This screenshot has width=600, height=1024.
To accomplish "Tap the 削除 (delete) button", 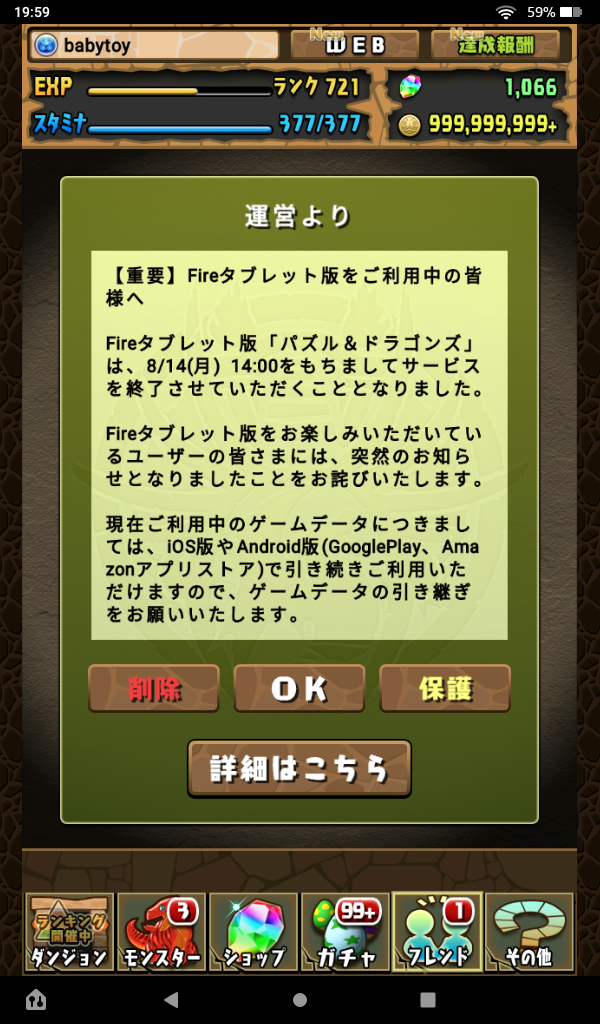I will pos(153,688).
